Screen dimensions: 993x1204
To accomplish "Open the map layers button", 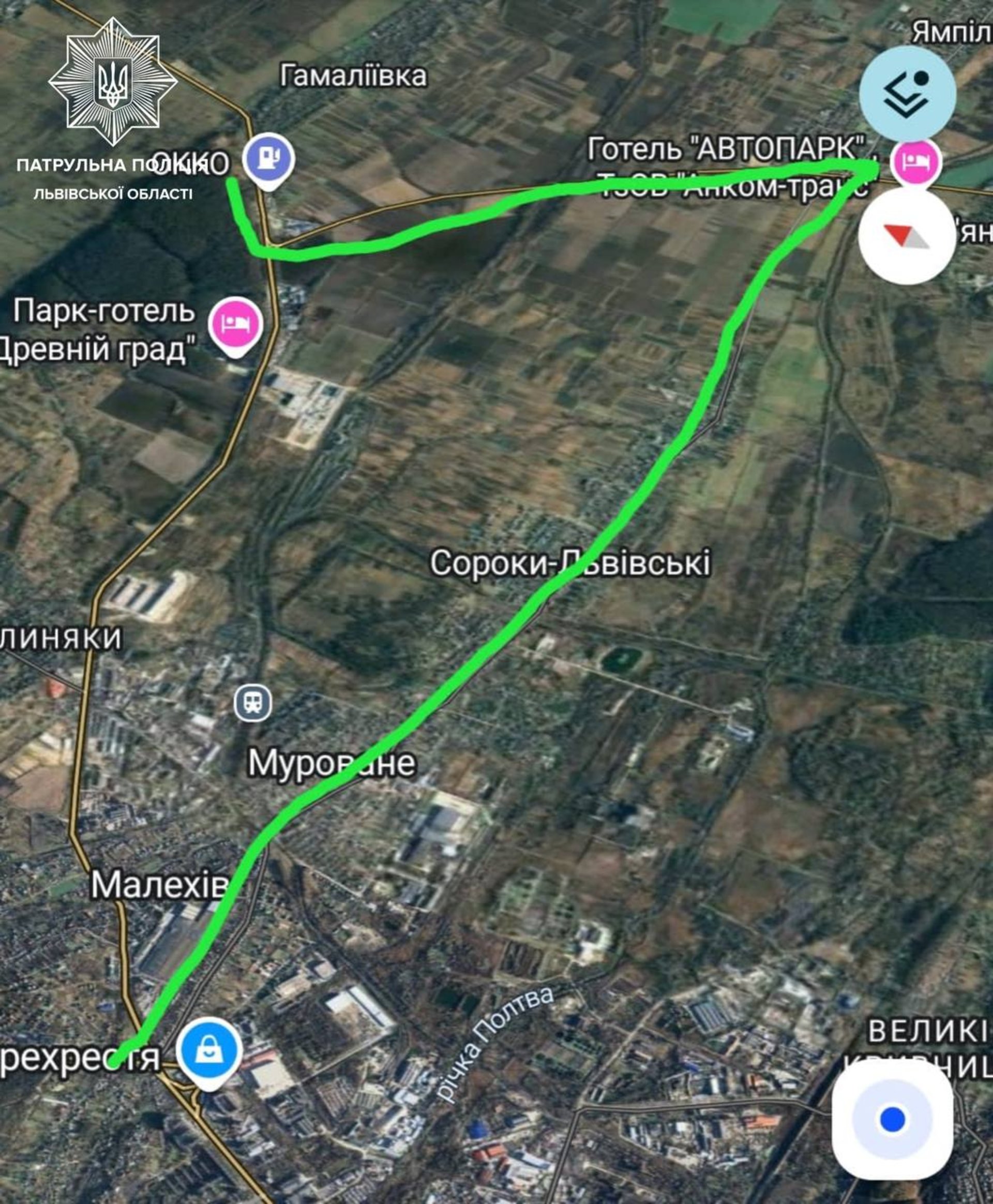I will point(907,93).
